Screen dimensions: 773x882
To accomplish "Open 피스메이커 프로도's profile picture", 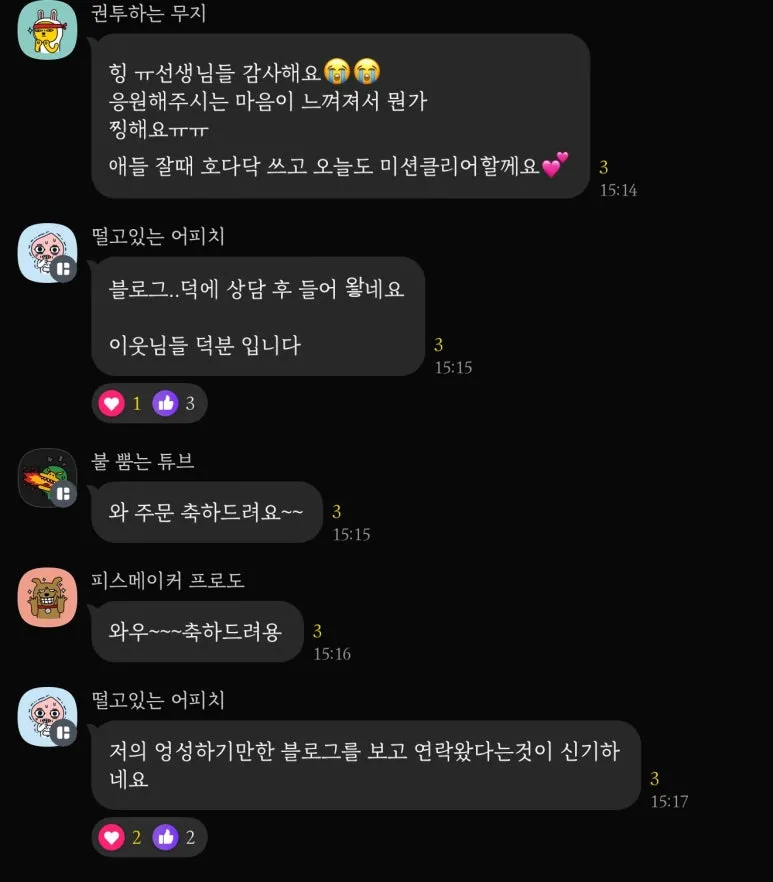I will click(45, 597).
